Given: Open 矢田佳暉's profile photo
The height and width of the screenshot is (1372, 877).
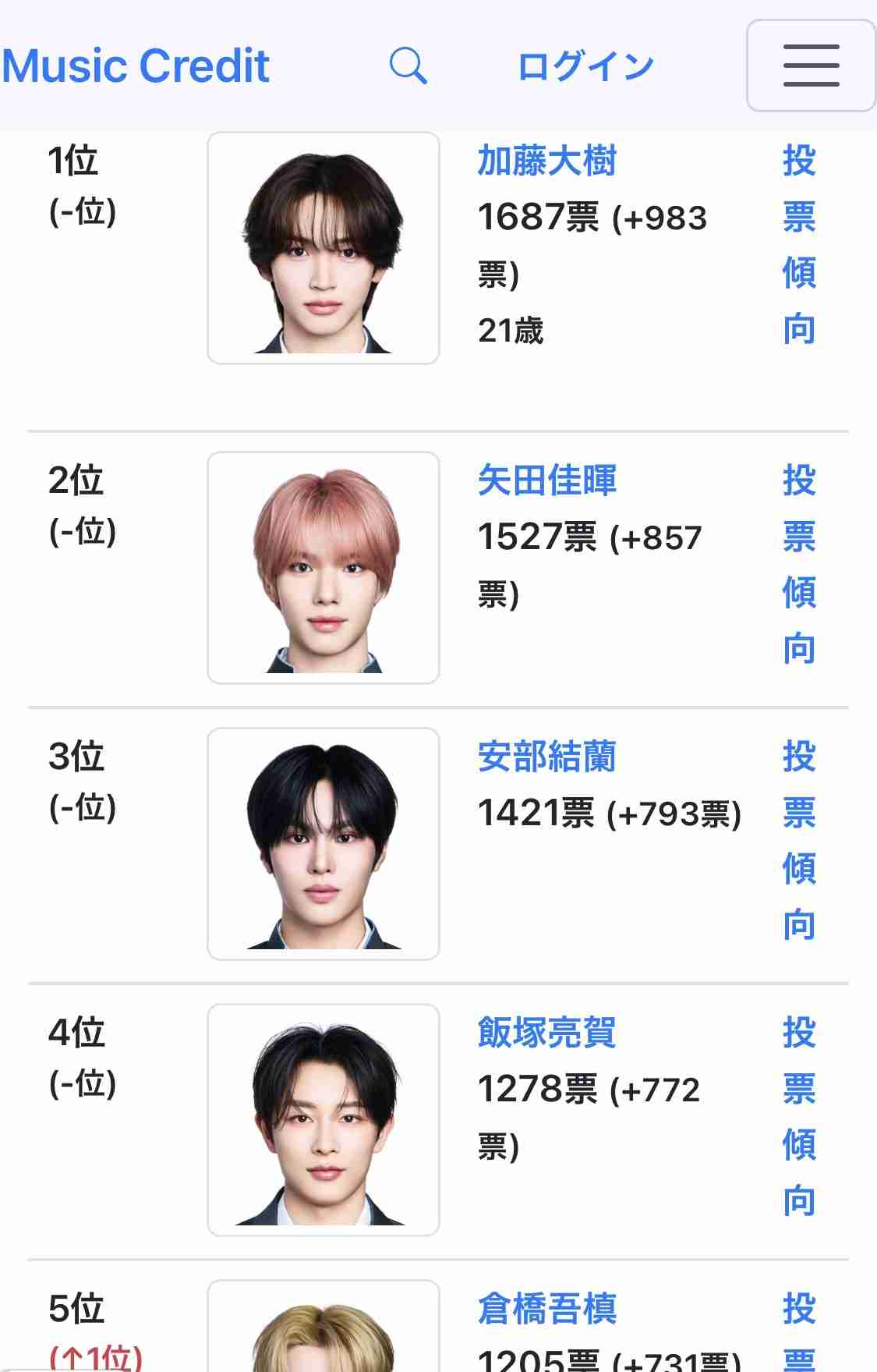Looking at the screenshot, I should 324,568.
